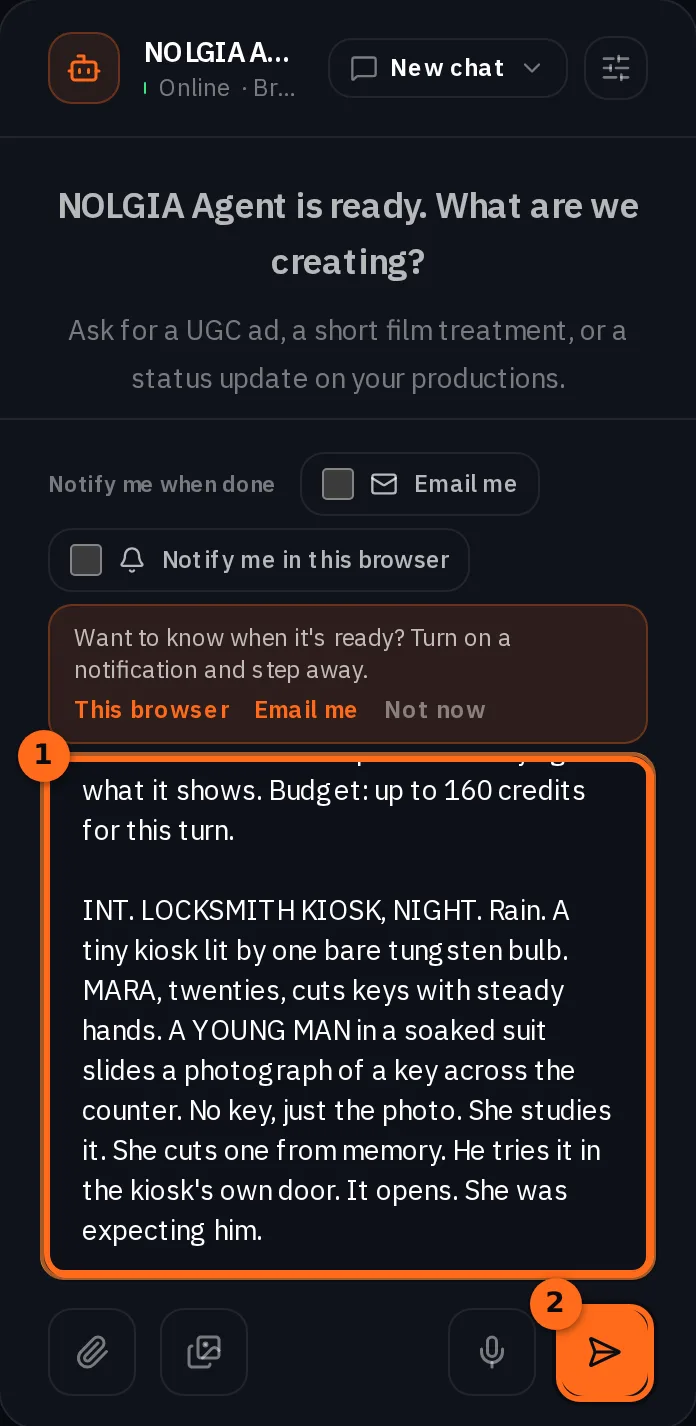Focus the screenplay prompt text field
This screenshot has height=1426, width=696.
pyautogui.click(x=348, y=1015)
